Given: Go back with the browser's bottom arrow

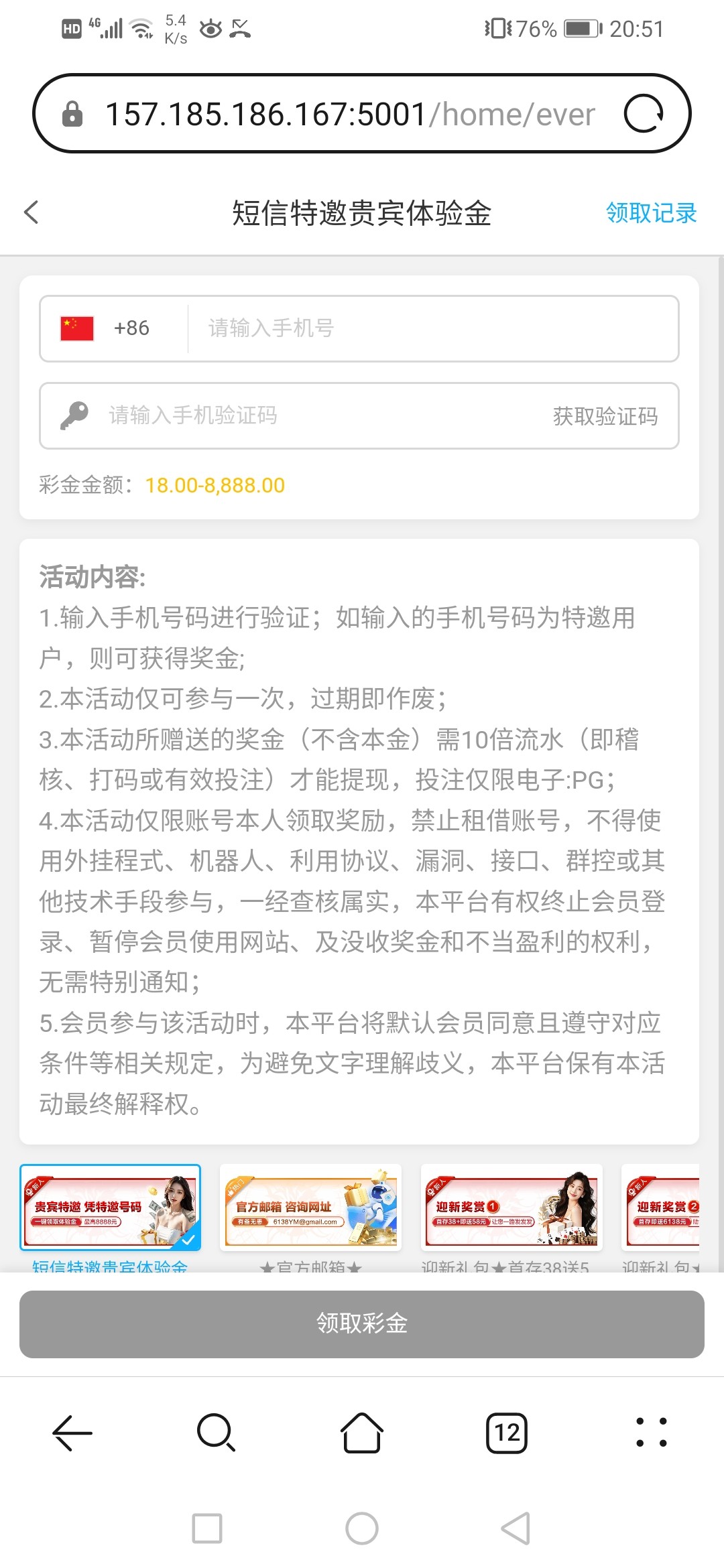Looking at the screenshot, I should pyautogui.click(x=72, y=1433).
